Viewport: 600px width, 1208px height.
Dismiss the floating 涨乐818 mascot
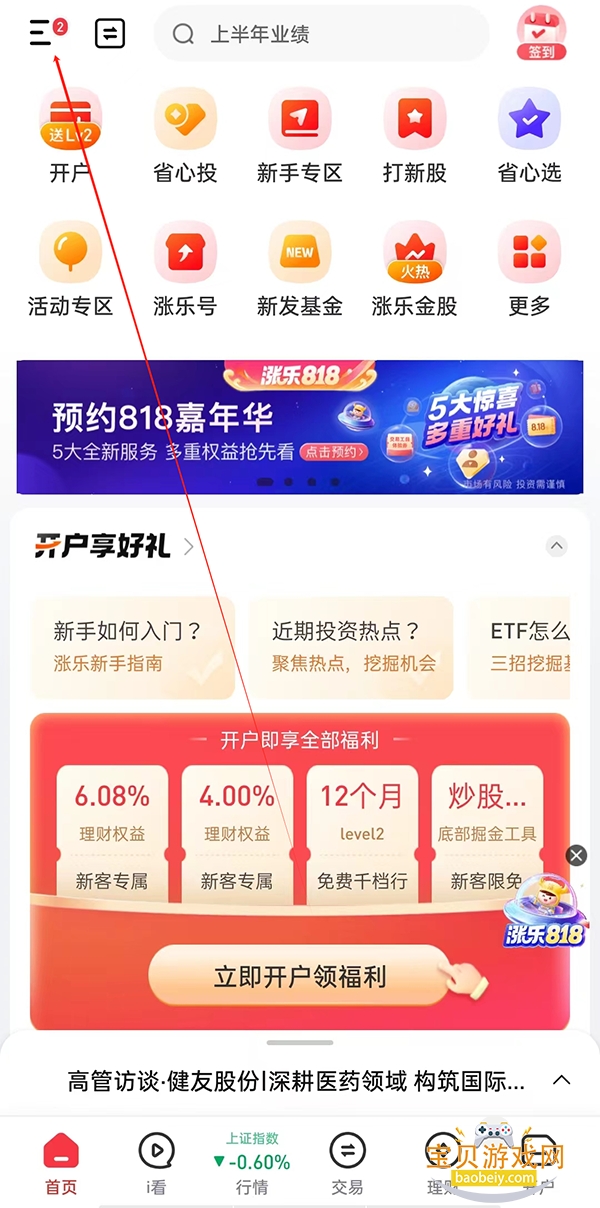pyautogui.click(x=576, y=855)
